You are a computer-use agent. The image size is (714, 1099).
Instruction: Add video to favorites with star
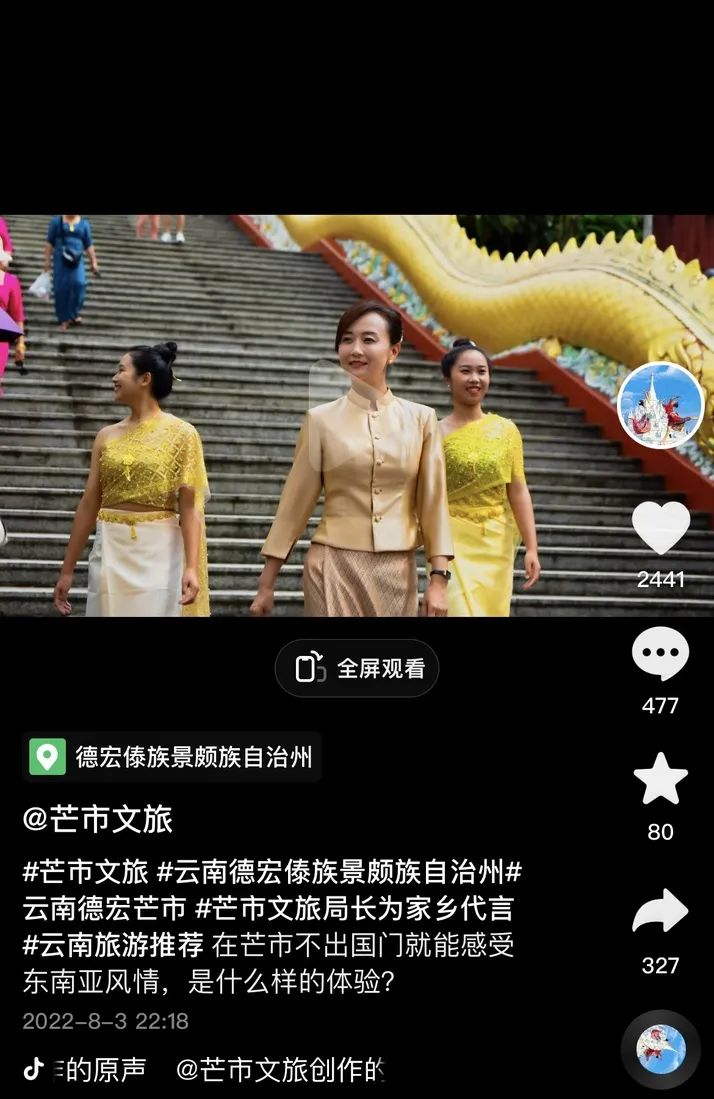coord(660,780)
